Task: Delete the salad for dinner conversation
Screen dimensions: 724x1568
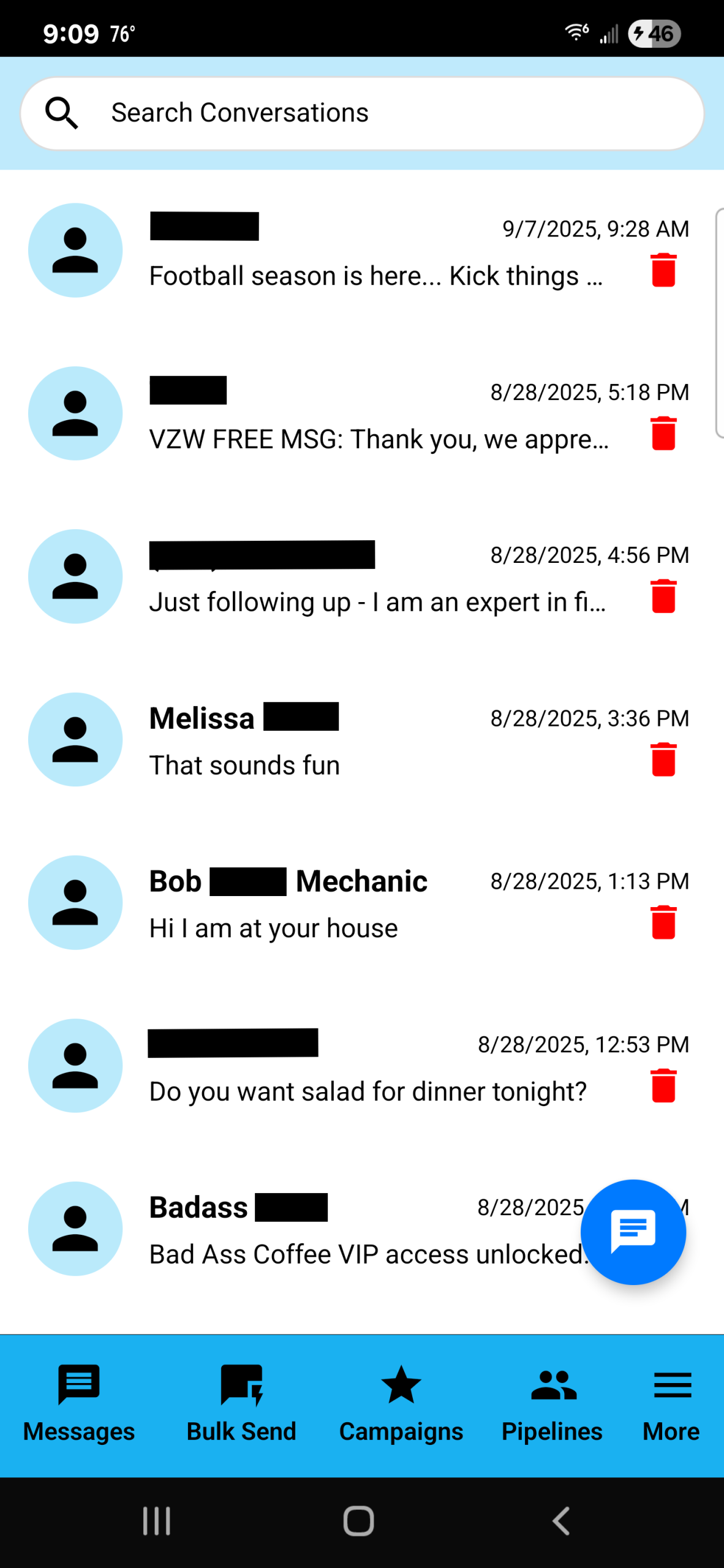Action: (x=663, y=1086)
